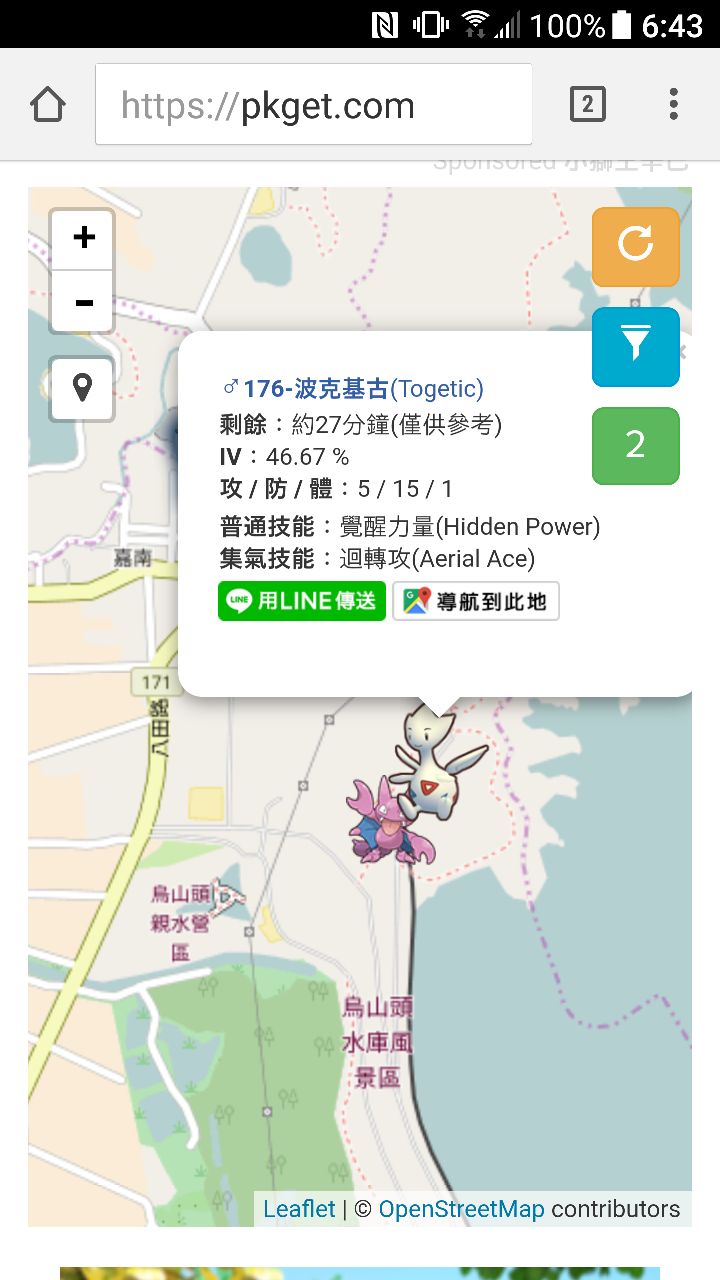720x1280 pixels.
Task: Edit the pkget.com address bar
Action: (313, 105)
